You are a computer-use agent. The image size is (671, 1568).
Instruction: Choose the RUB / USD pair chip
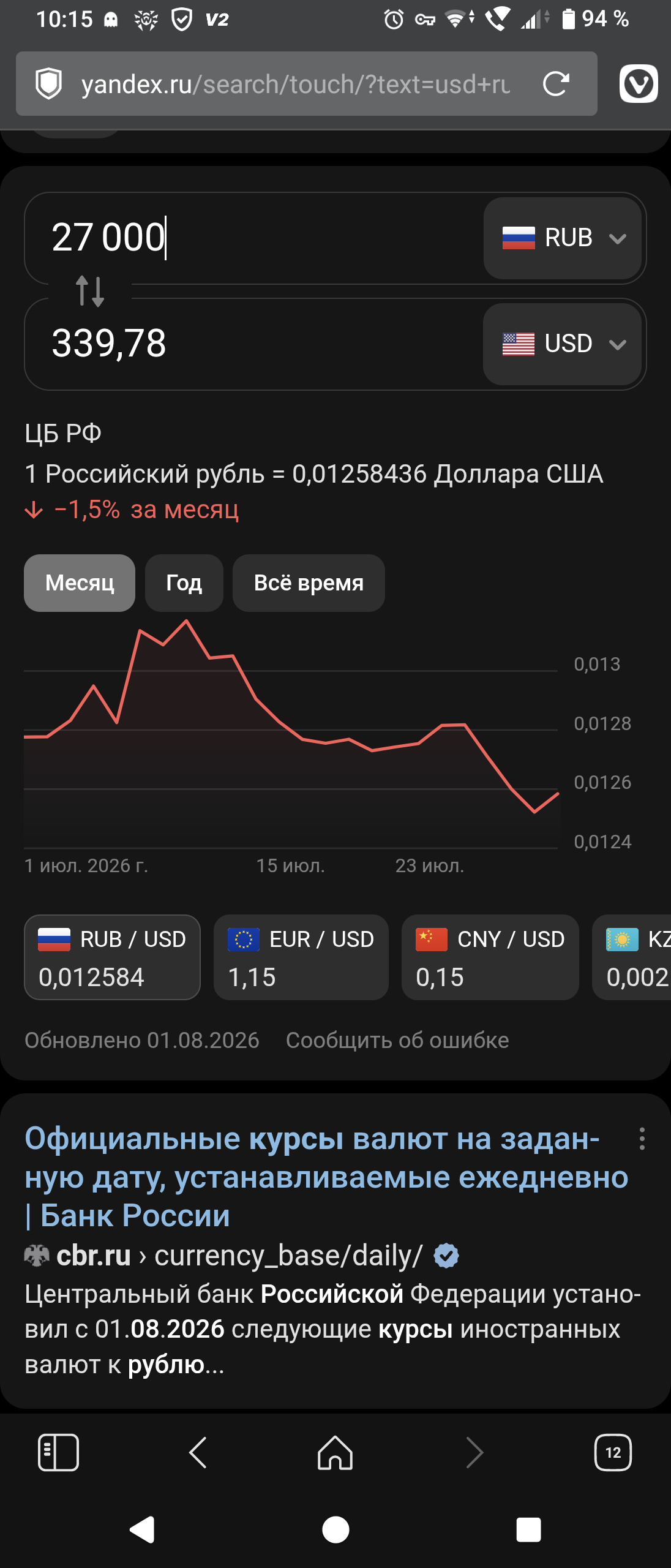click(x=112, y=957)
